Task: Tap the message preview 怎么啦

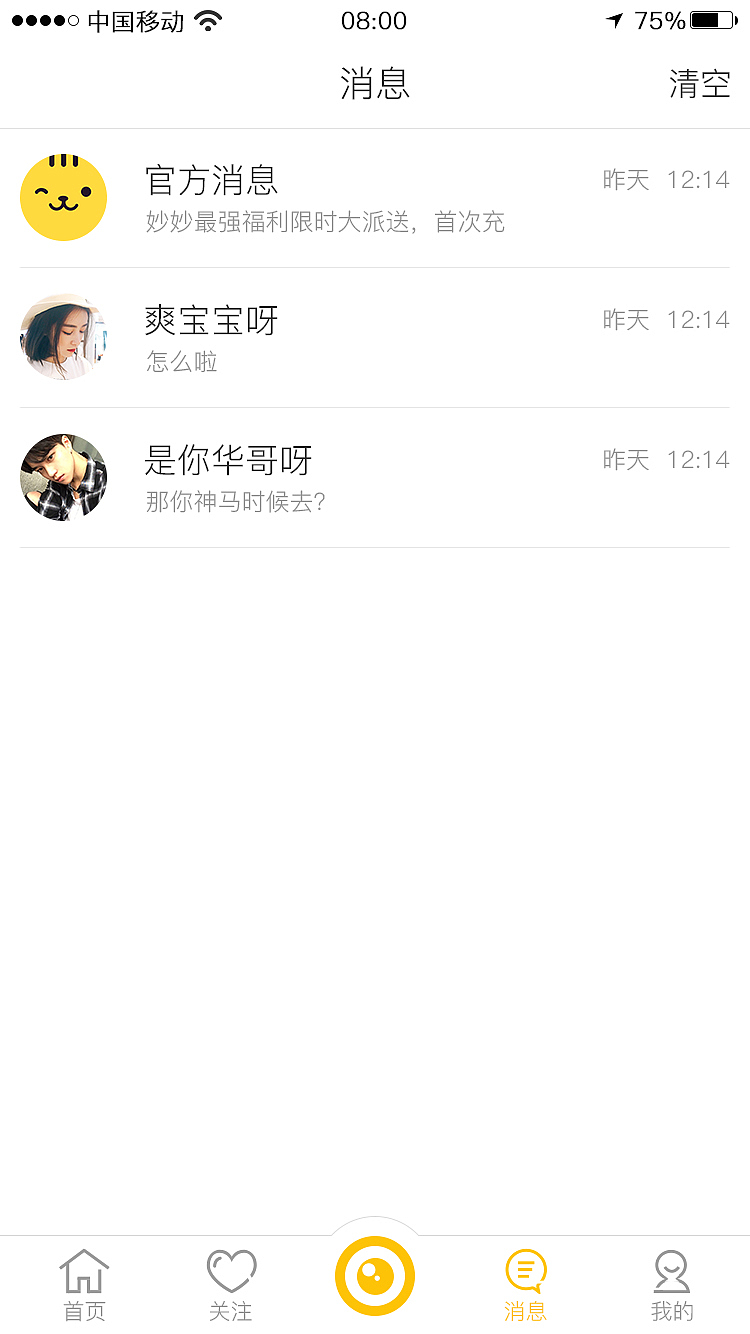Action: [181, 363]
